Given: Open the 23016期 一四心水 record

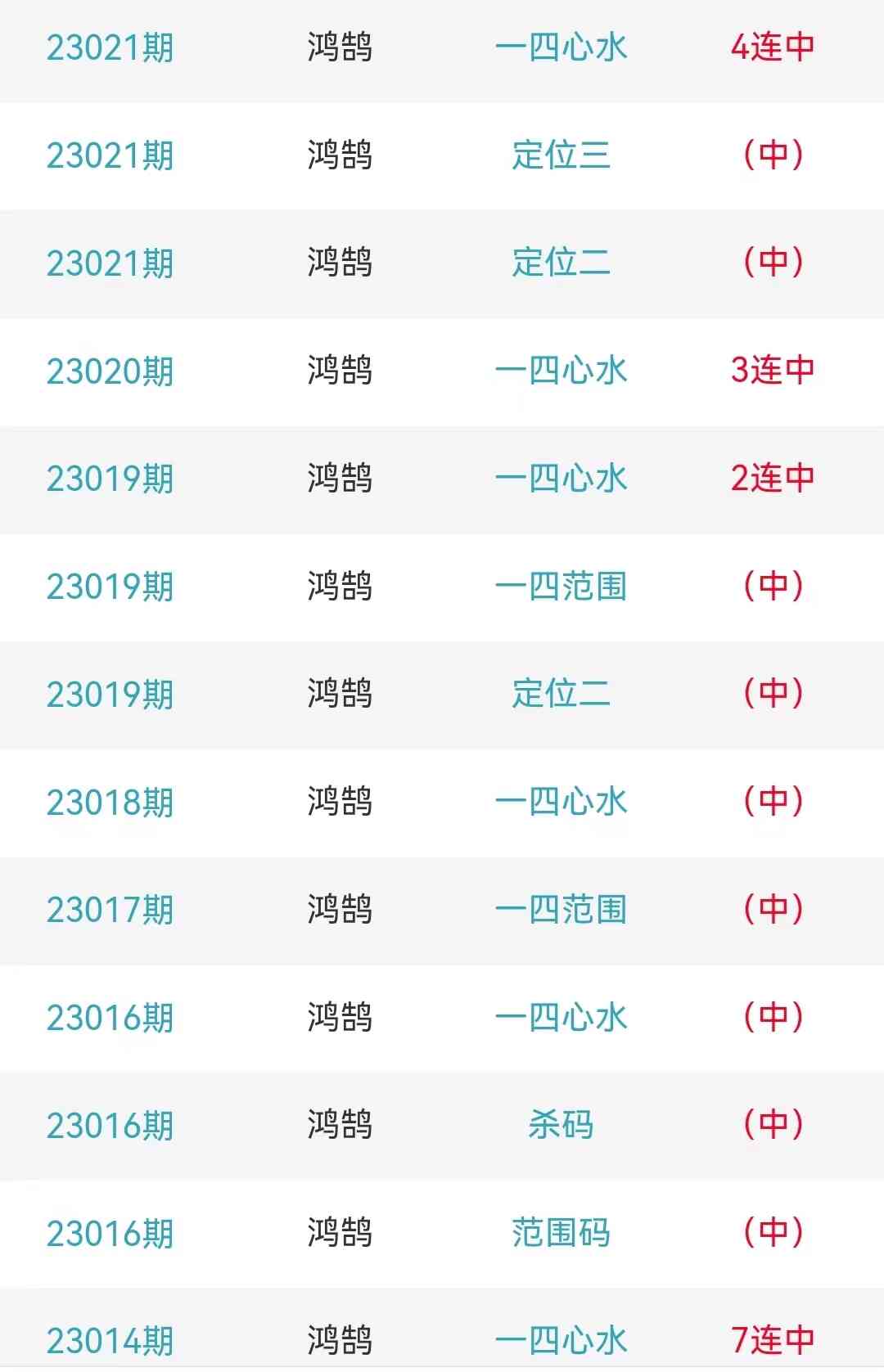Looking at the screenshot, I should tap(561, 1018).
